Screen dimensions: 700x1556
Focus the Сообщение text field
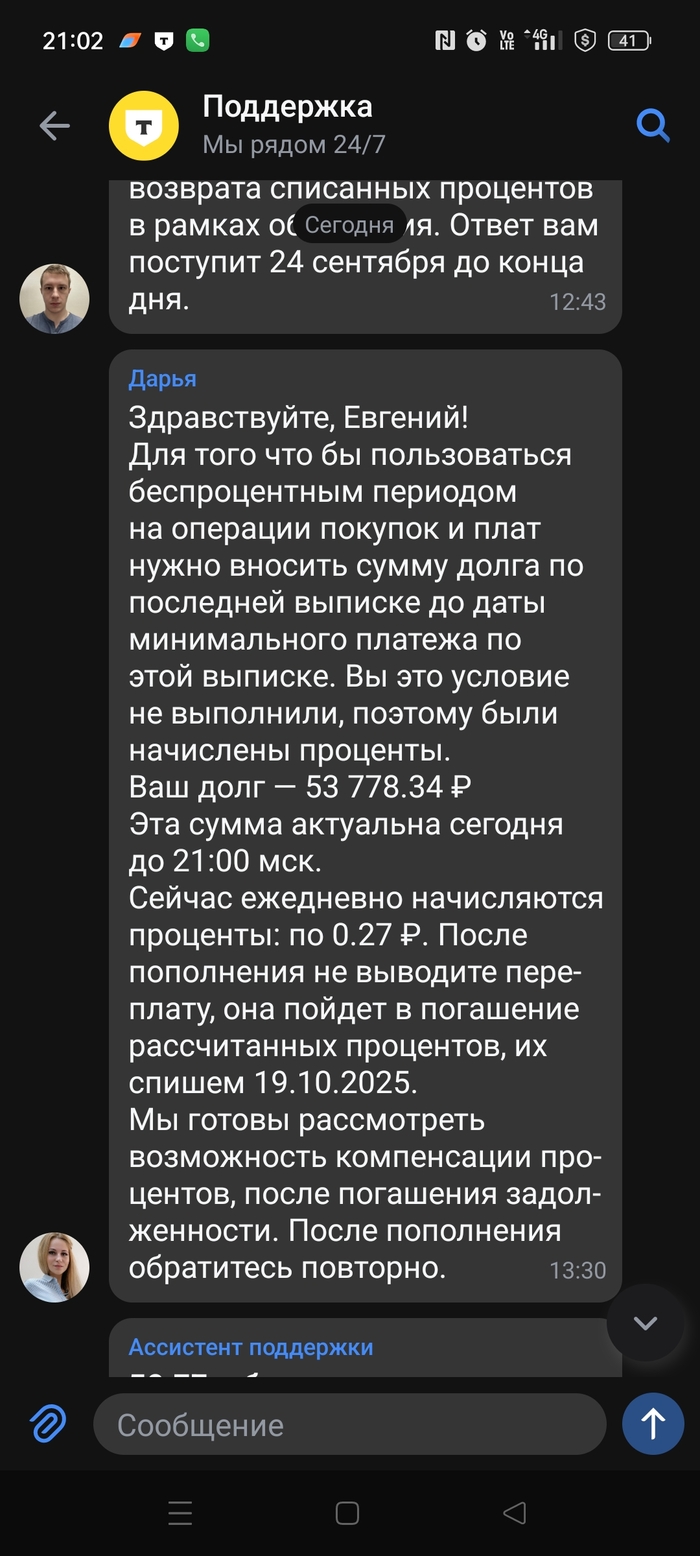click(x=350, y=1424)
